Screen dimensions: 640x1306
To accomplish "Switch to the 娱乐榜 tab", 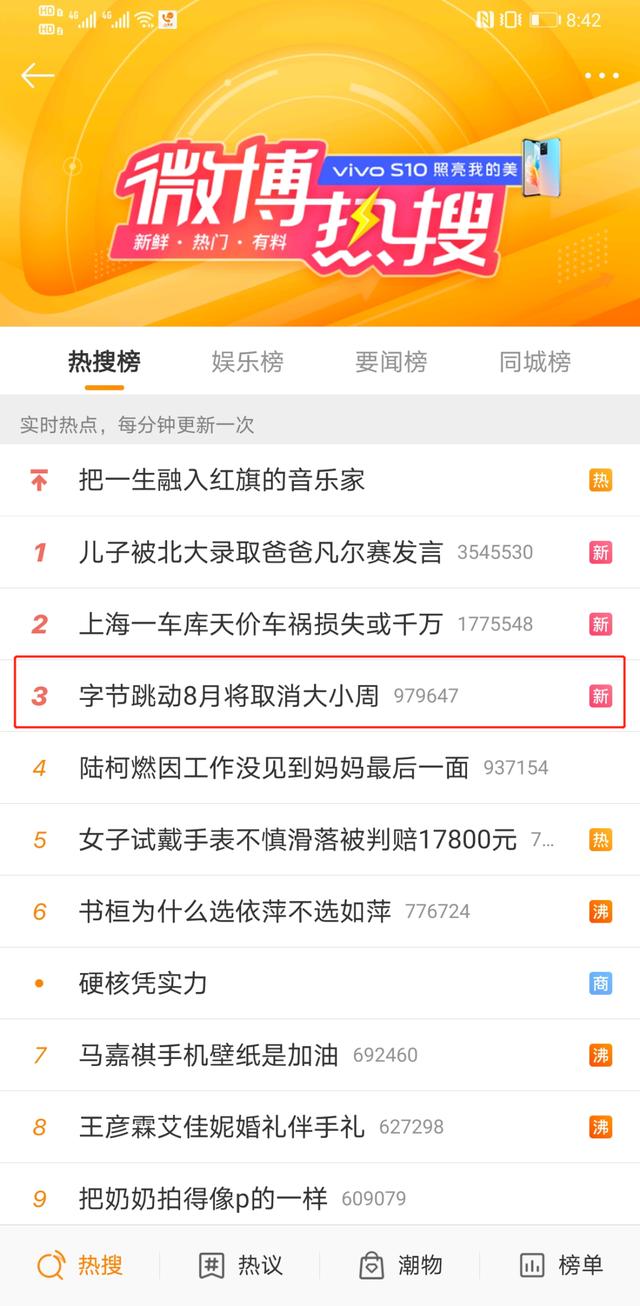I will (247, 362).
